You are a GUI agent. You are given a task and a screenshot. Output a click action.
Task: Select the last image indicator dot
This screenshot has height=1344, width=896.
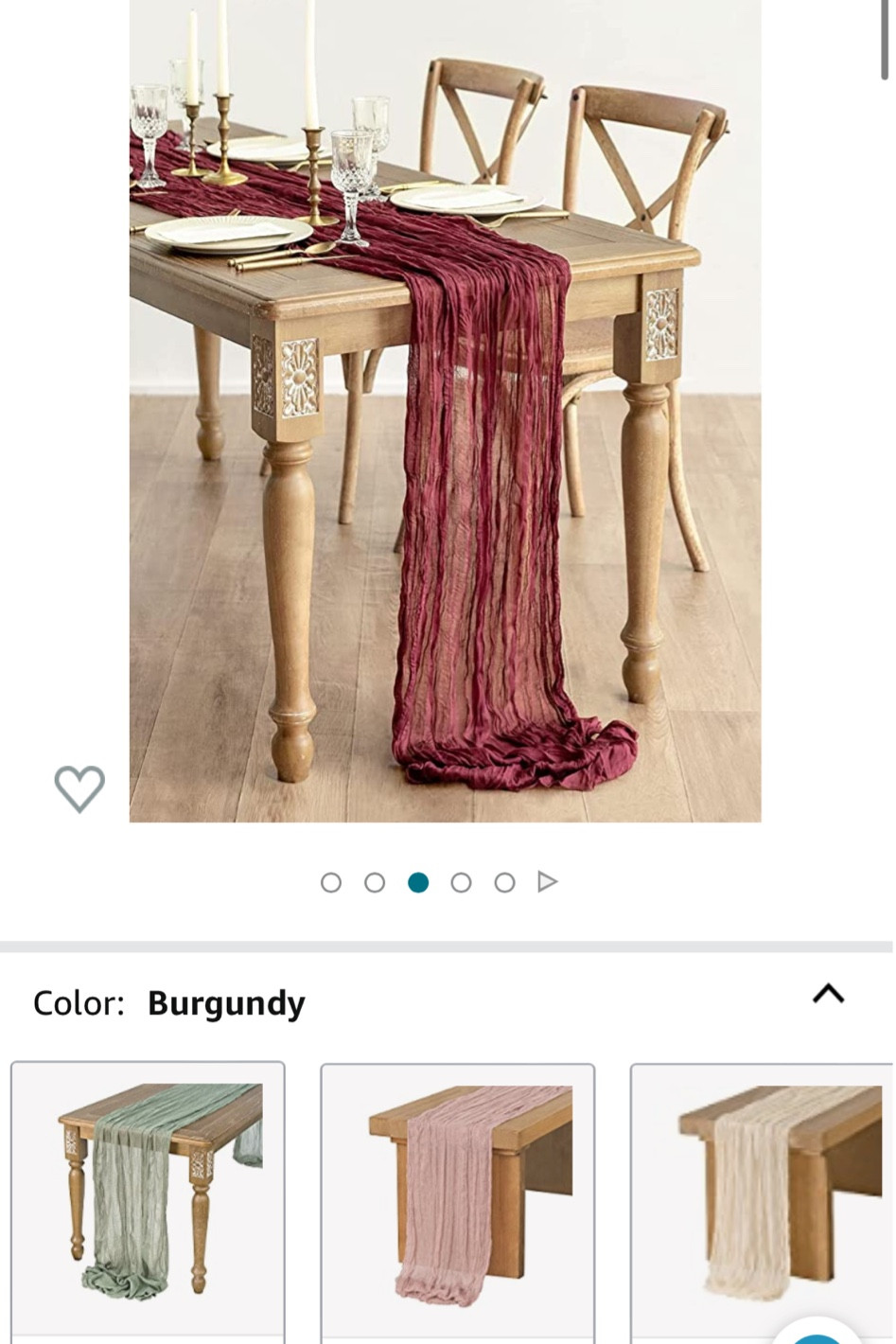click(504, 881)
